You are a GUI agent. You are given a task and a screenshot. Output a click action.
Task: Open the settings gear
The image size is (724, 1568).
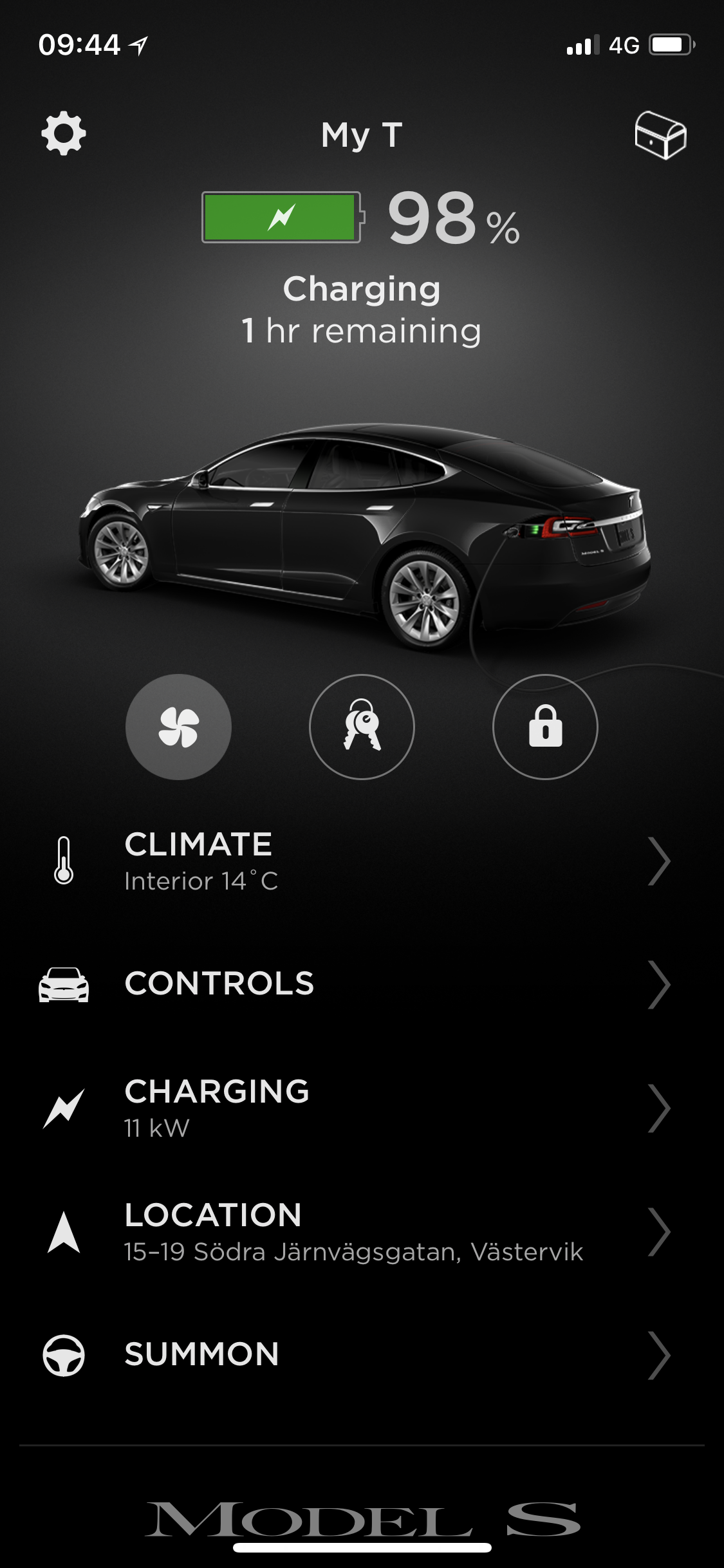63,134
